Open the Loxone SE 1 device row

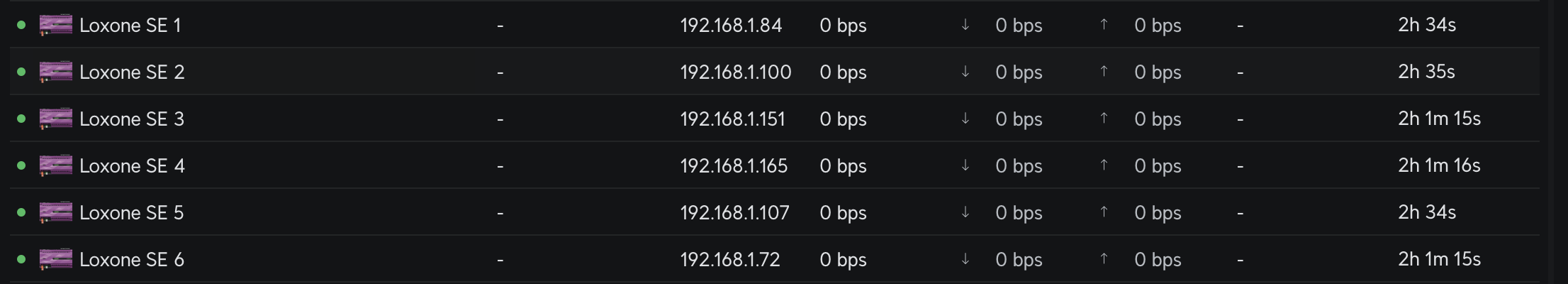pyautogui.click(x=130, y=26)
